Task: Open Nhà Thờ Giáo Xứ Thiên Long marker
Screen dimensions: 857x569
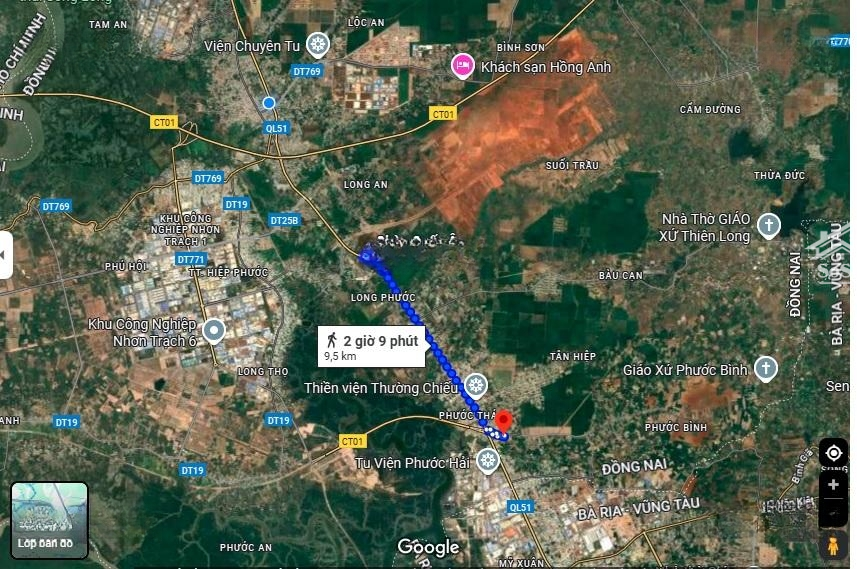Action: [x=768, y=224]
